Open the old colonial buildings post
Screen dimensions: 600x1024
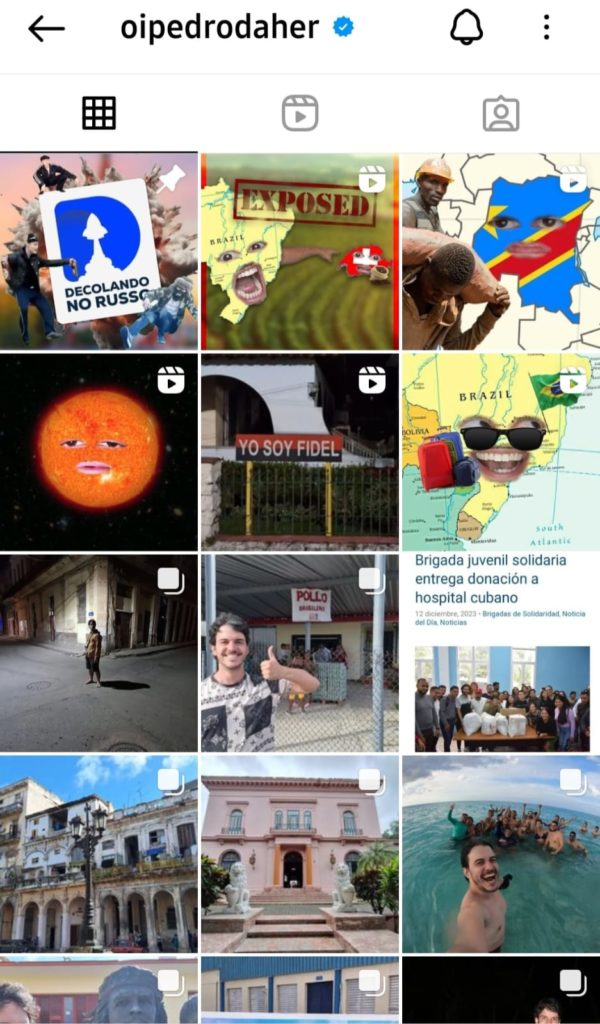coord(99,853)
